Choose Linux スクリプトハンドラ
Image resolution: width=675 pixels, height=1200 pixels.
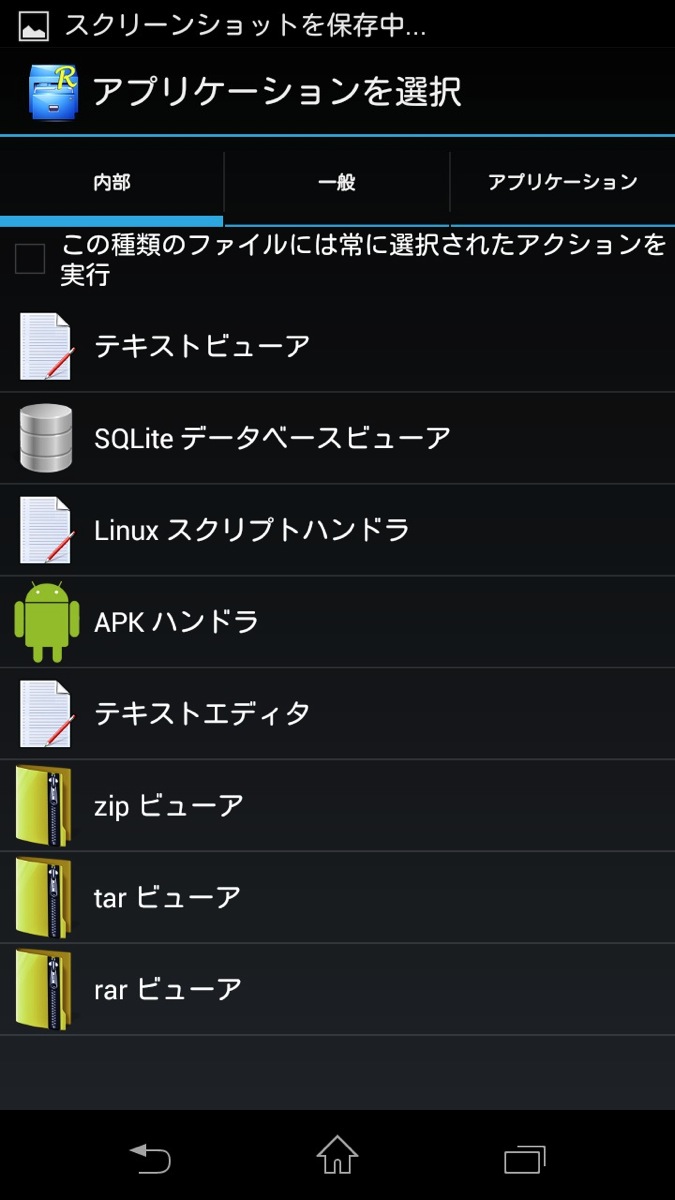point(337,530)
